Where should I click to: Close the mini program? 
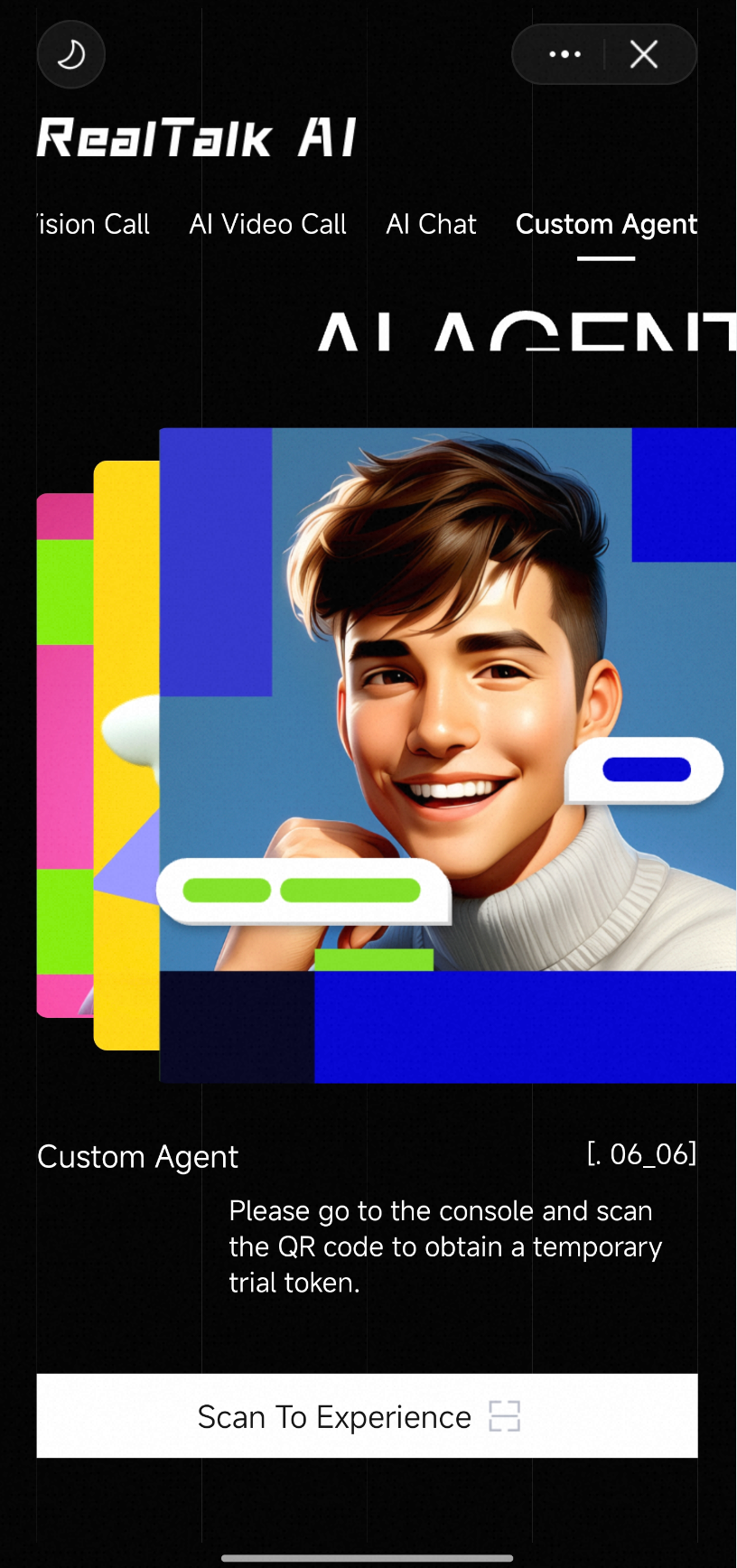coord(644,54)
